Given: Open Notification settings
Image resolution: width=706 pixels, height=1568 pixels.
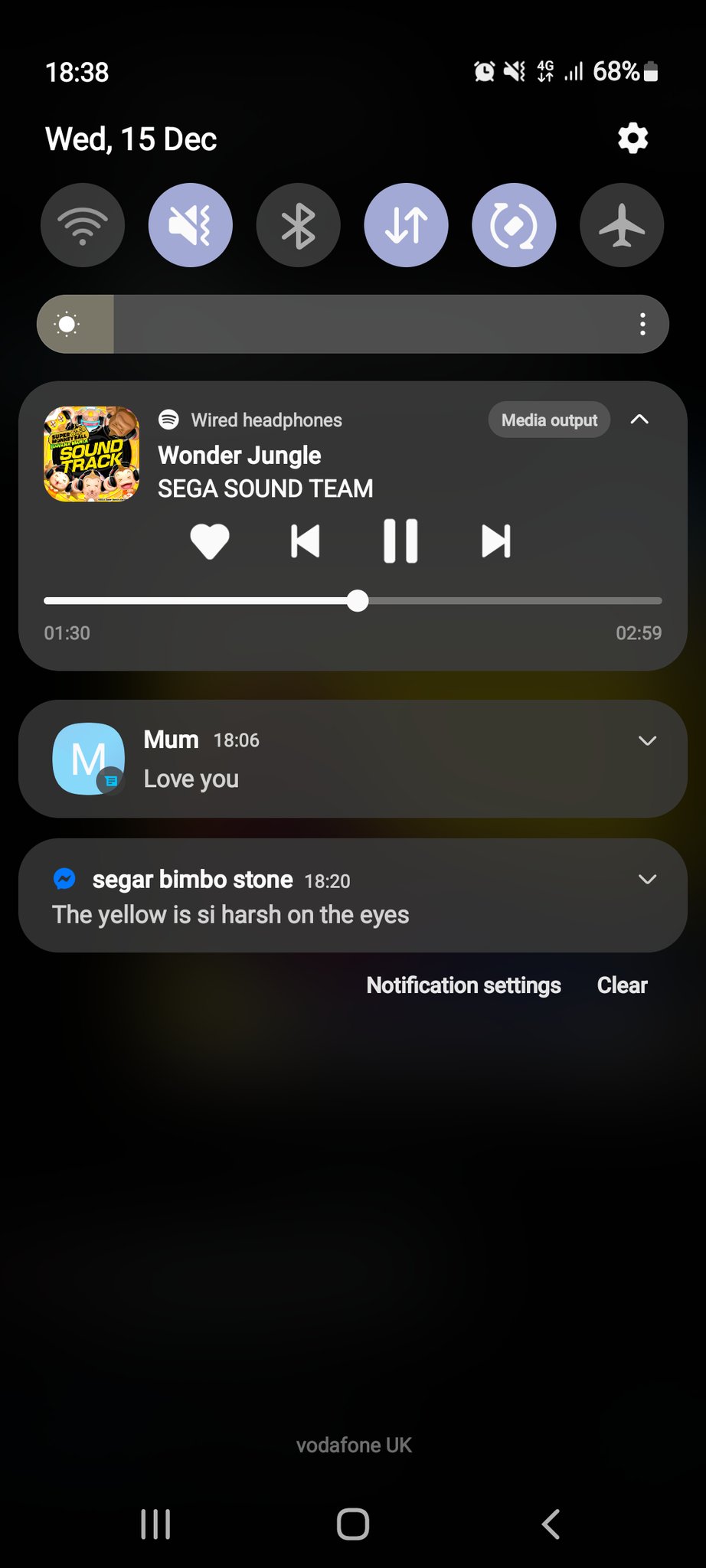Looking at the screenshot, I should click(x=463, y=985).
